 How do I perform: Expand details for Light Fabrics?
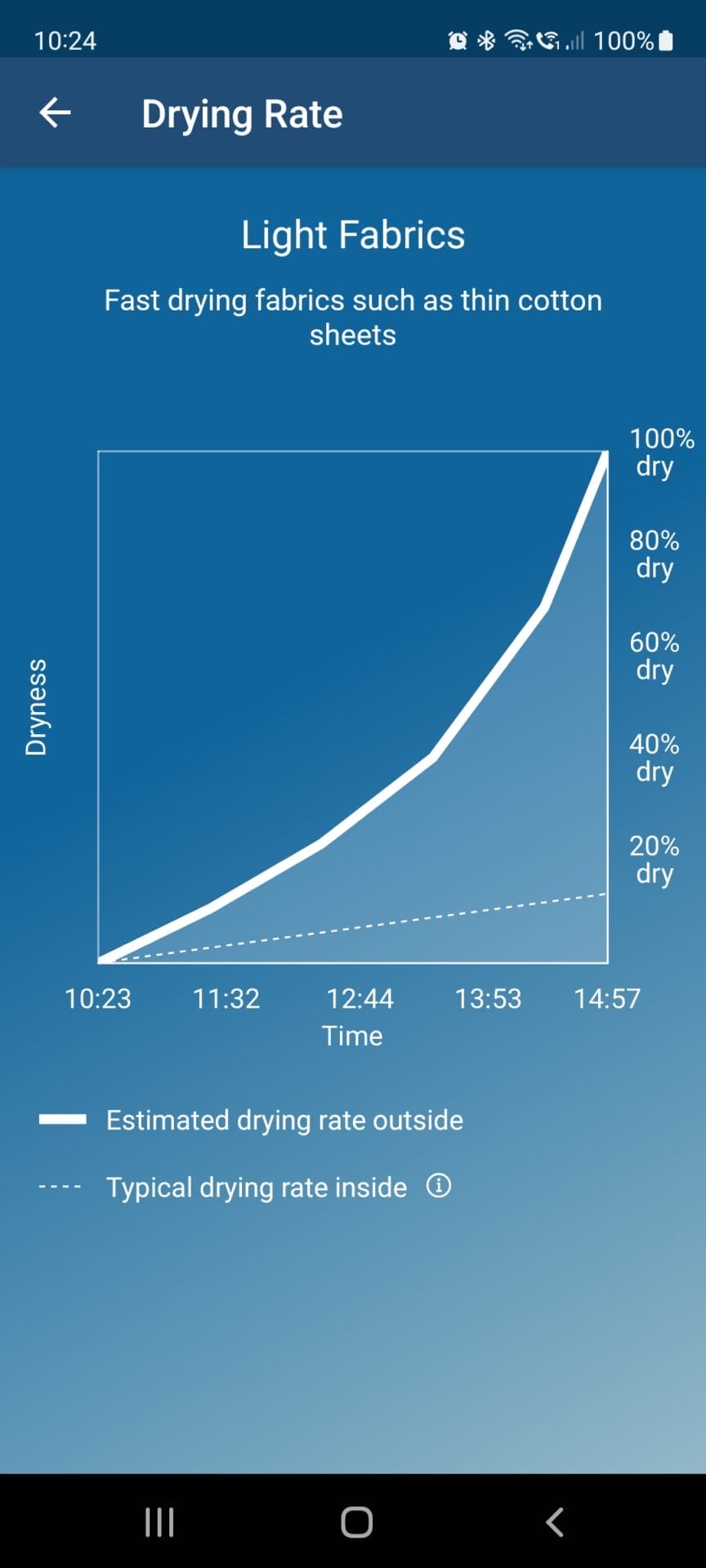[x=353, y=234]
